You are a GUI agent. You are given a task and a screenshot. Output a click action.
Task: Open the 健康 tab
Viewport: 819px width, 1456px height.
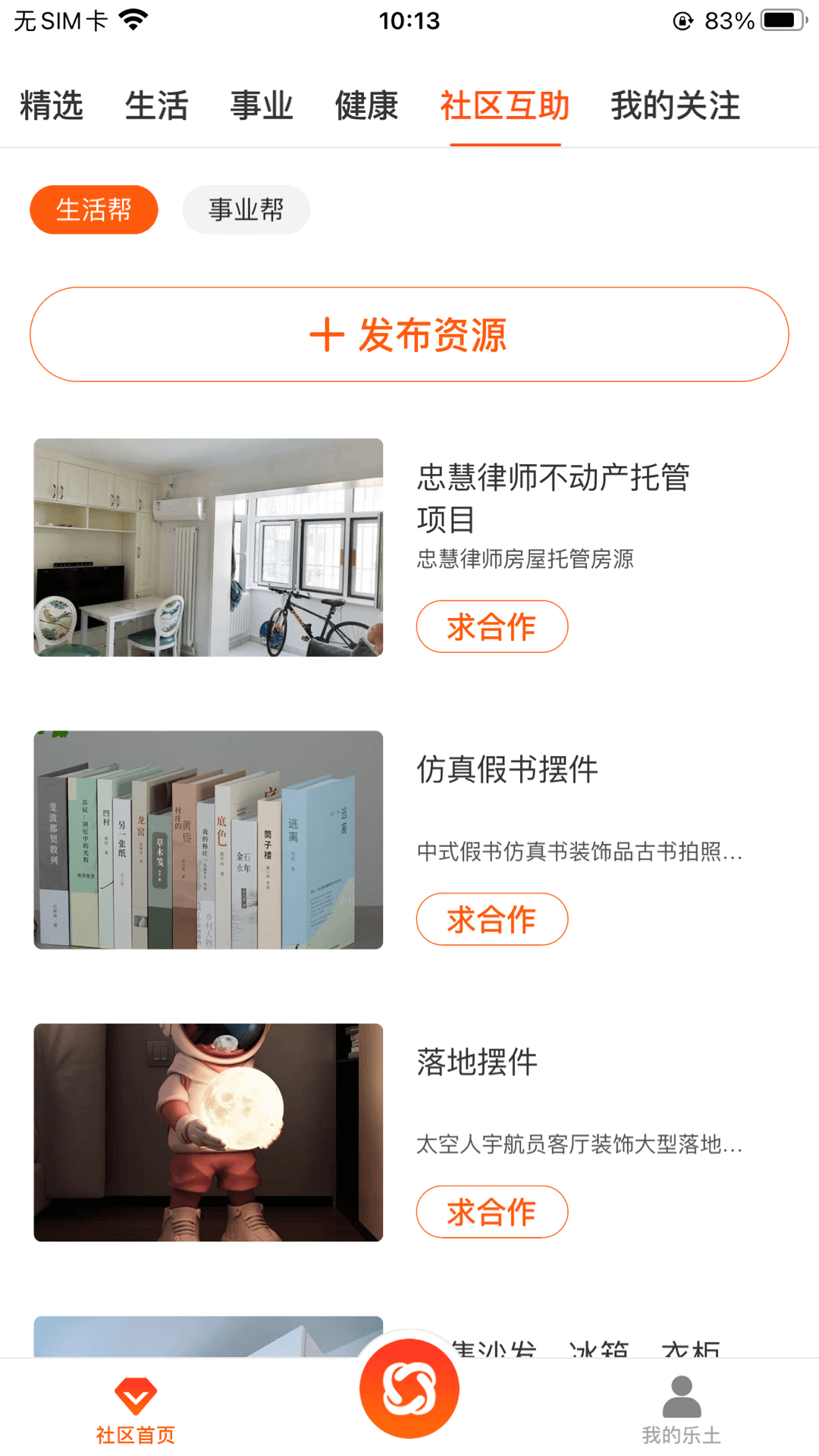click(x=365, y=105)
